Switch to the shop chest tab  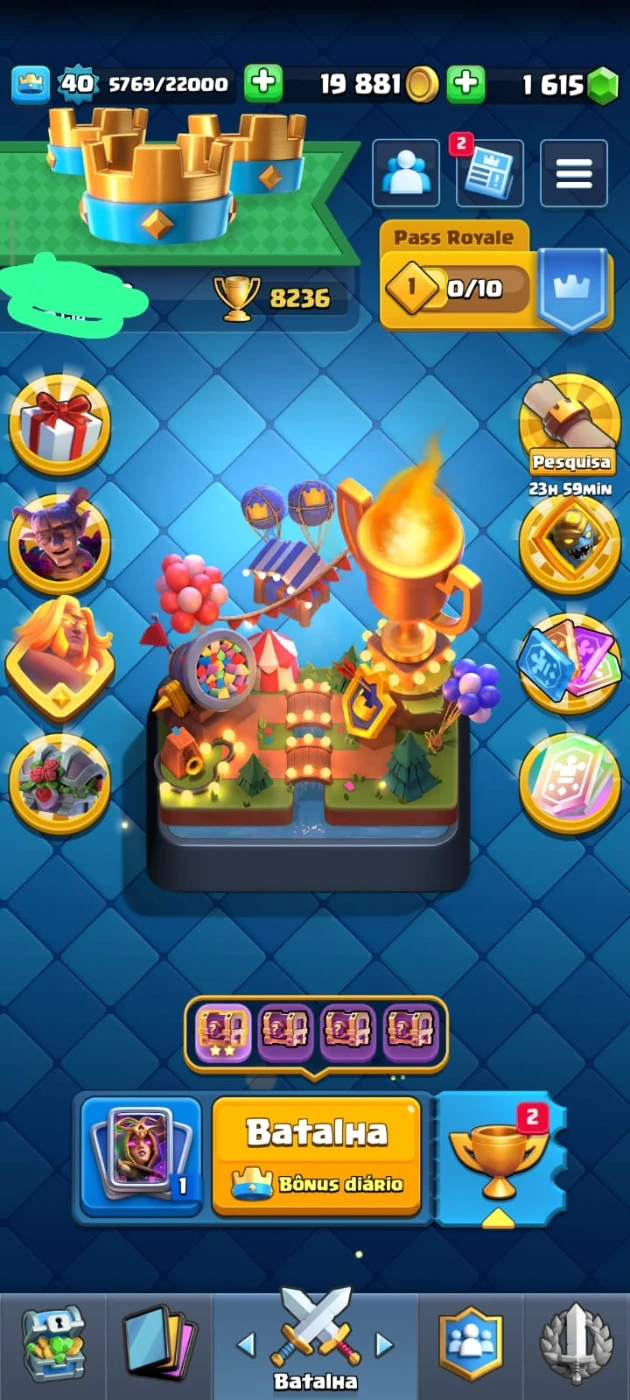pyautogui.click(x=53, y=1343)
